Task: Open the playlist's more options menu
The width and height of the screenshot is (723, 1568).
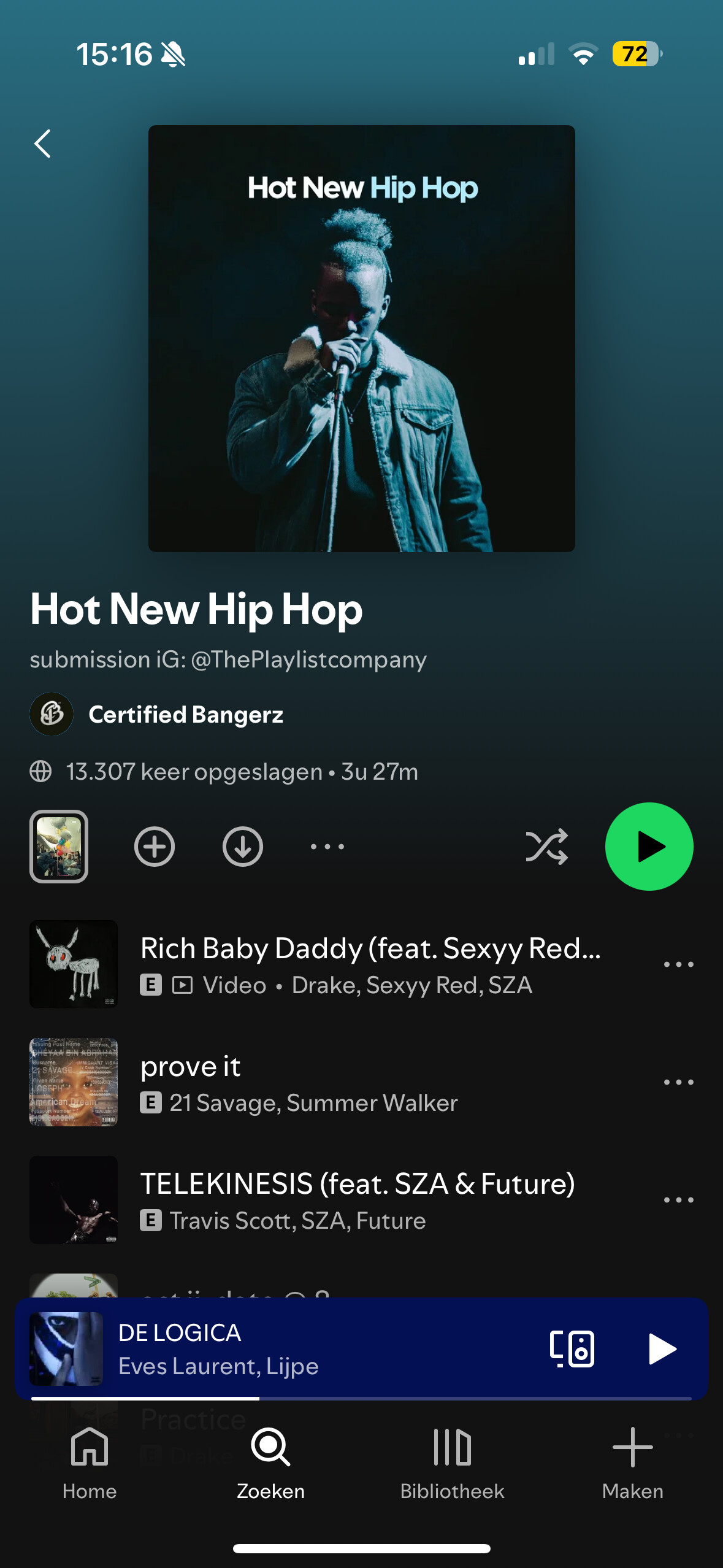Action: pos(327,847)
